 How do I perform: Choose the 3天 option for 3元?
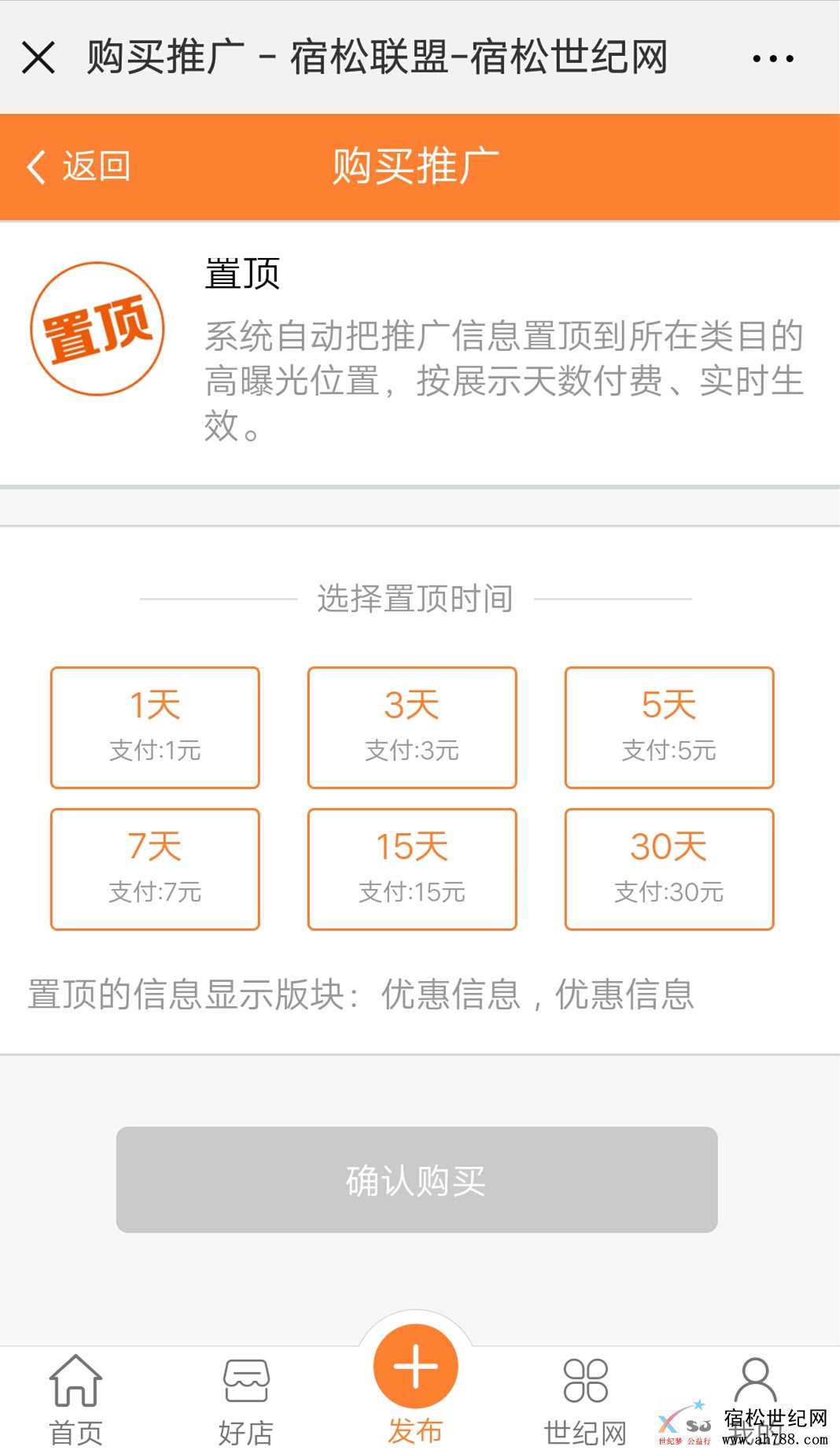[411, 727]
